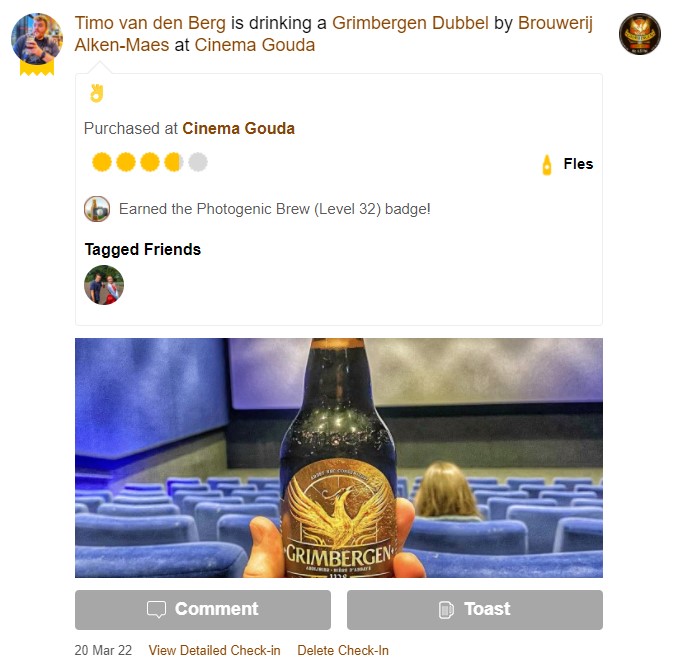This screenshot has width=679, height=669.
Task: Open the Cinema Gouda venue link in the header
Action: coord(255,45)
